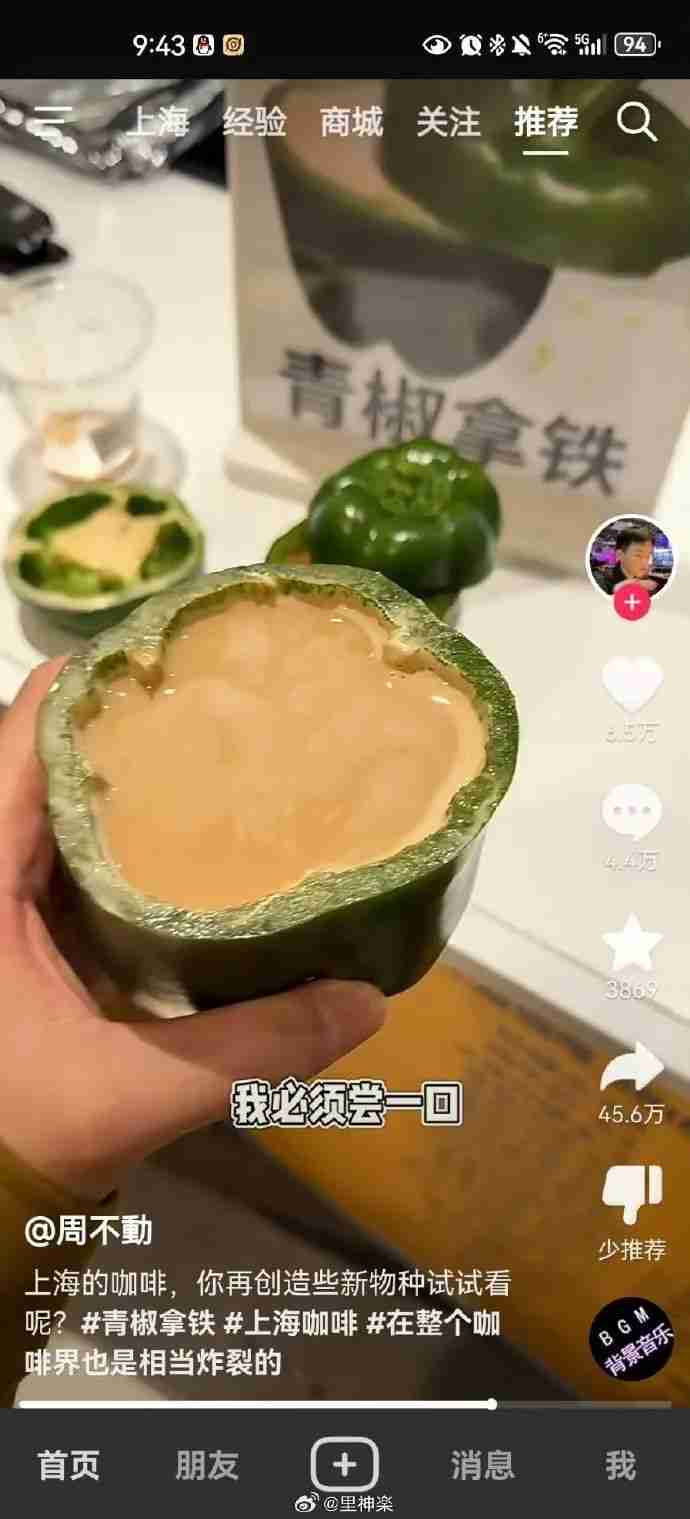Select the 推荐 tab
Image resolution: width=690 pixels, height=1519 pixels.
545,122
